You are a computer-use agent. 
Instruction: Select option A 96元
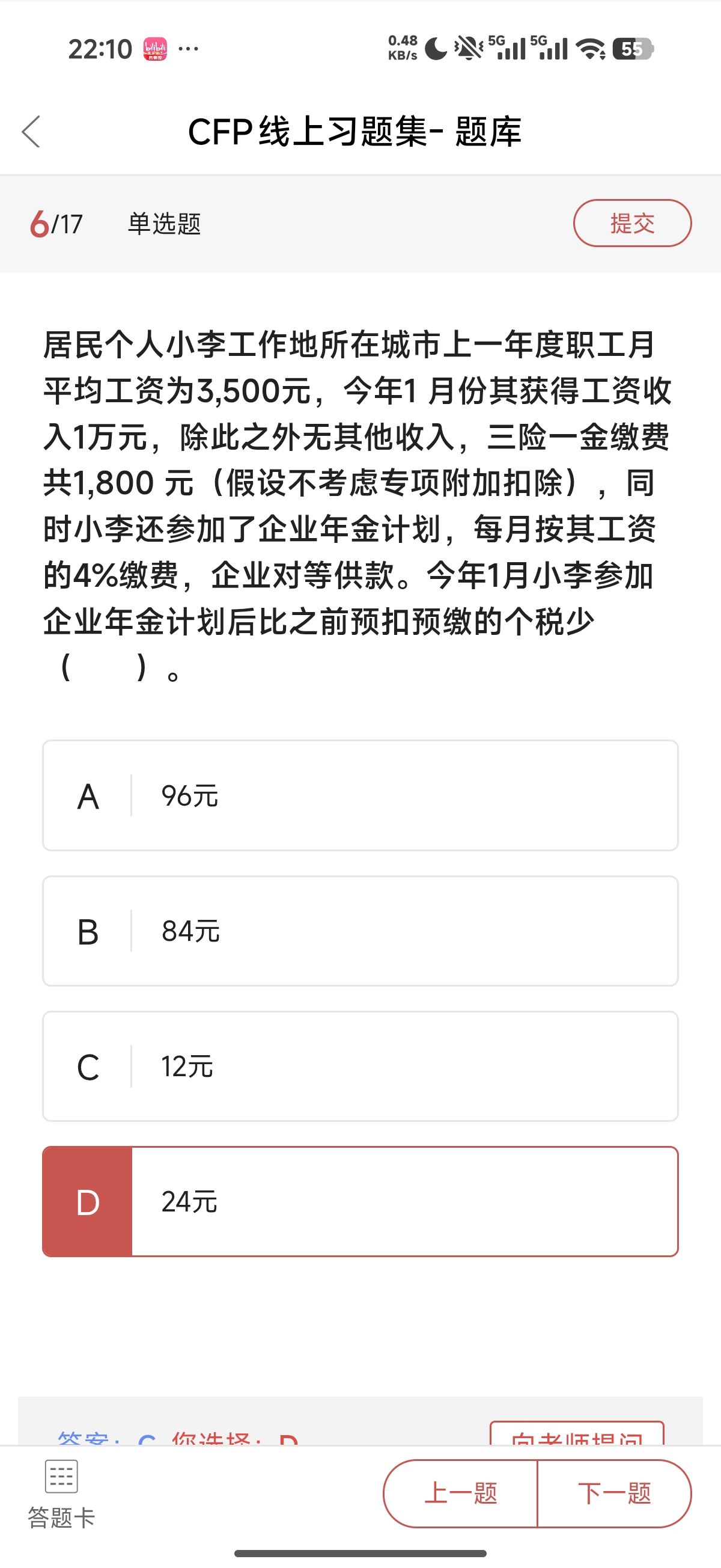[360, 795]
